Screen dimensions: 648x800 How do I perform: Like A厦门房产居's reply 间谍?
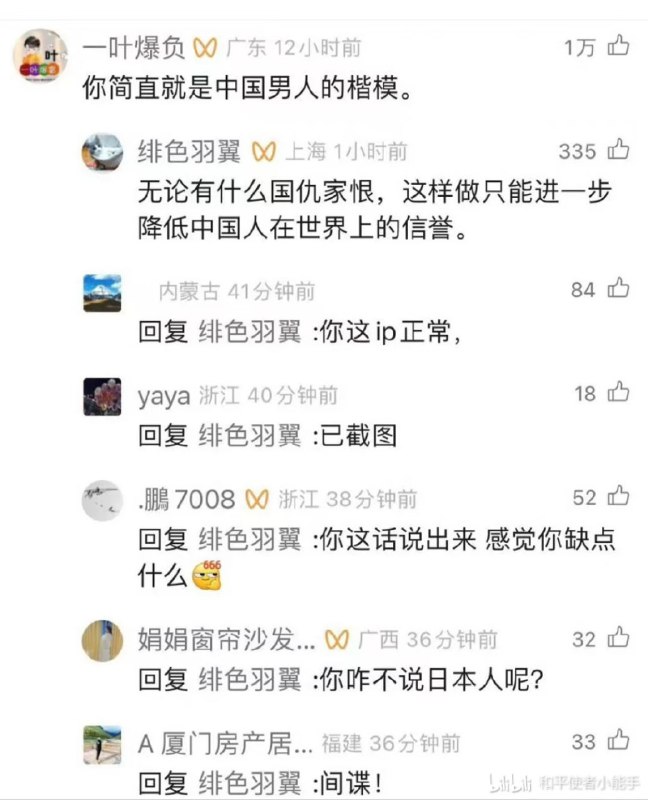(x=619, y=742)
